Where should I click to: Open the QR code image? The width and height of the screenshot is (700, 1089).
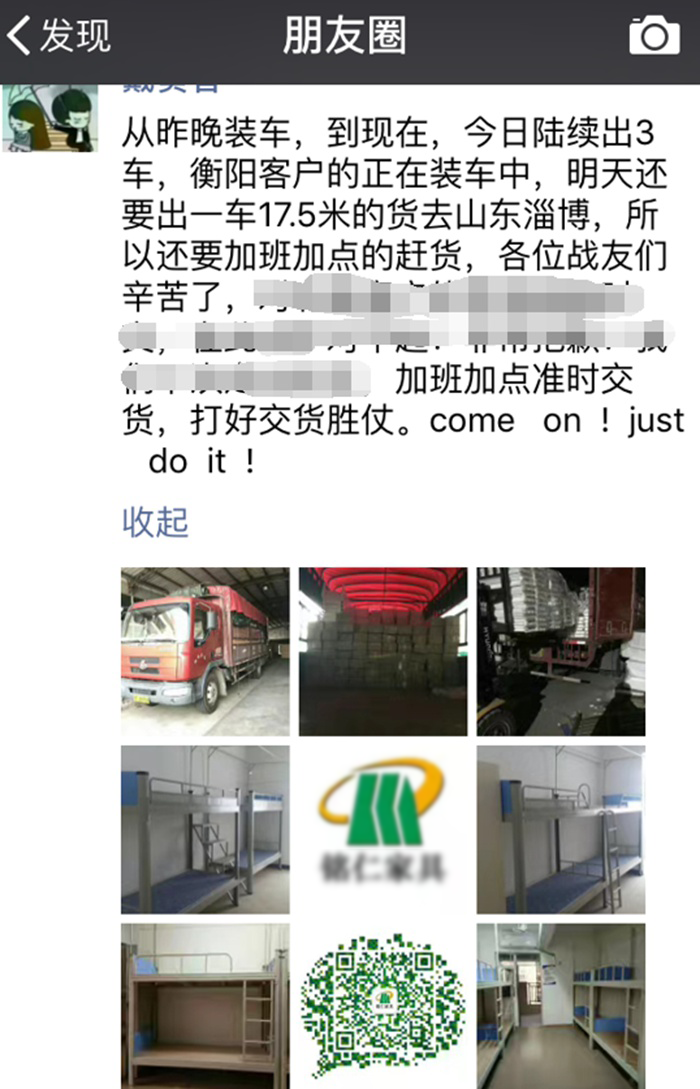(382, 1005)
